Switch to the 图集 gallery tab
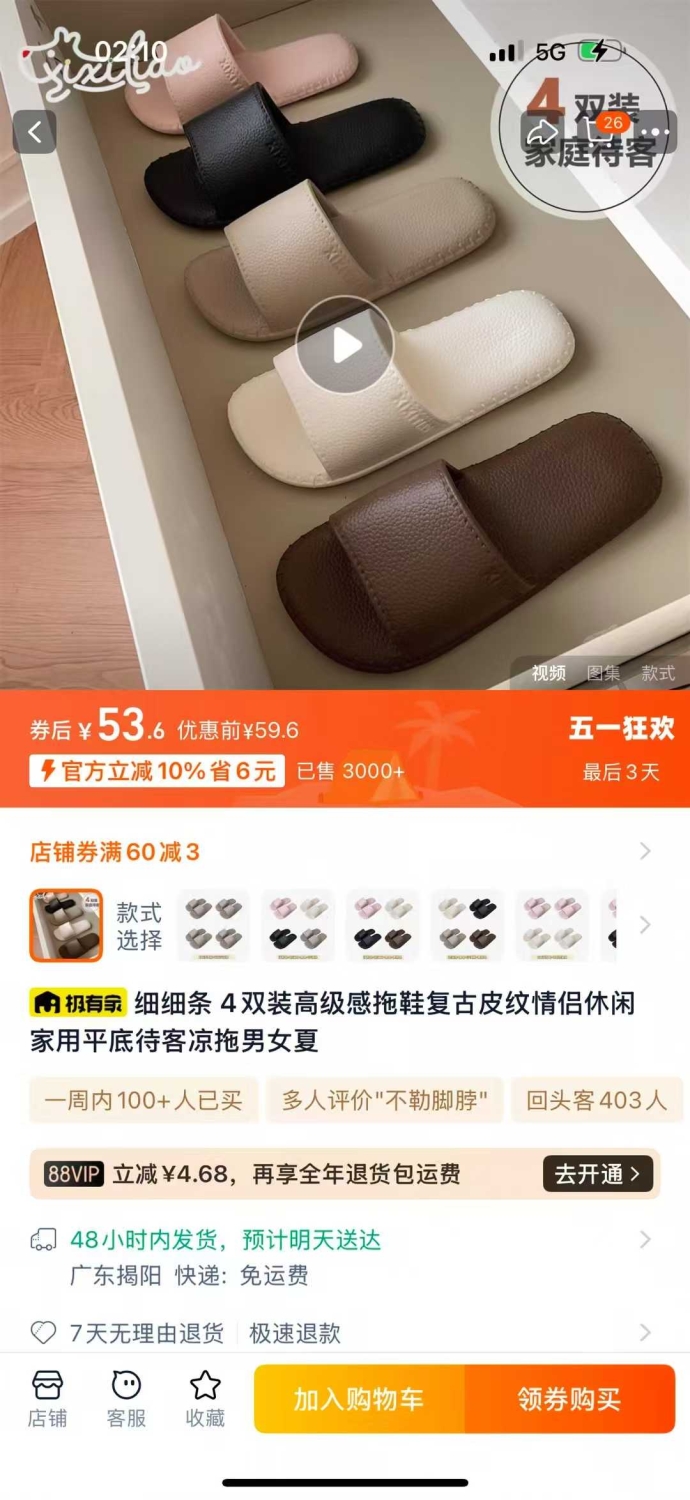690x1500 pixels. [603, 673]
